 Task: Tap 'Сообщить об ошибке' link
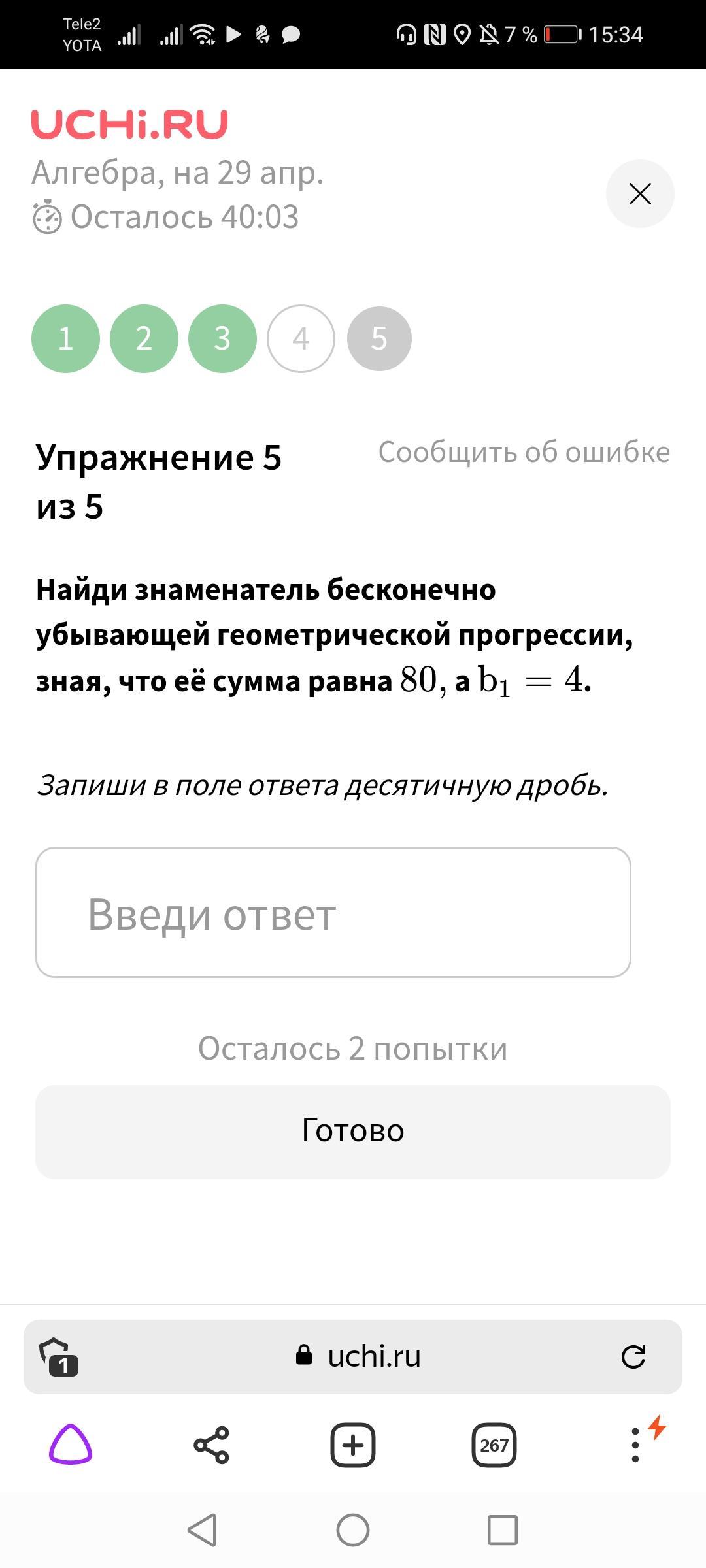point(524,452)
